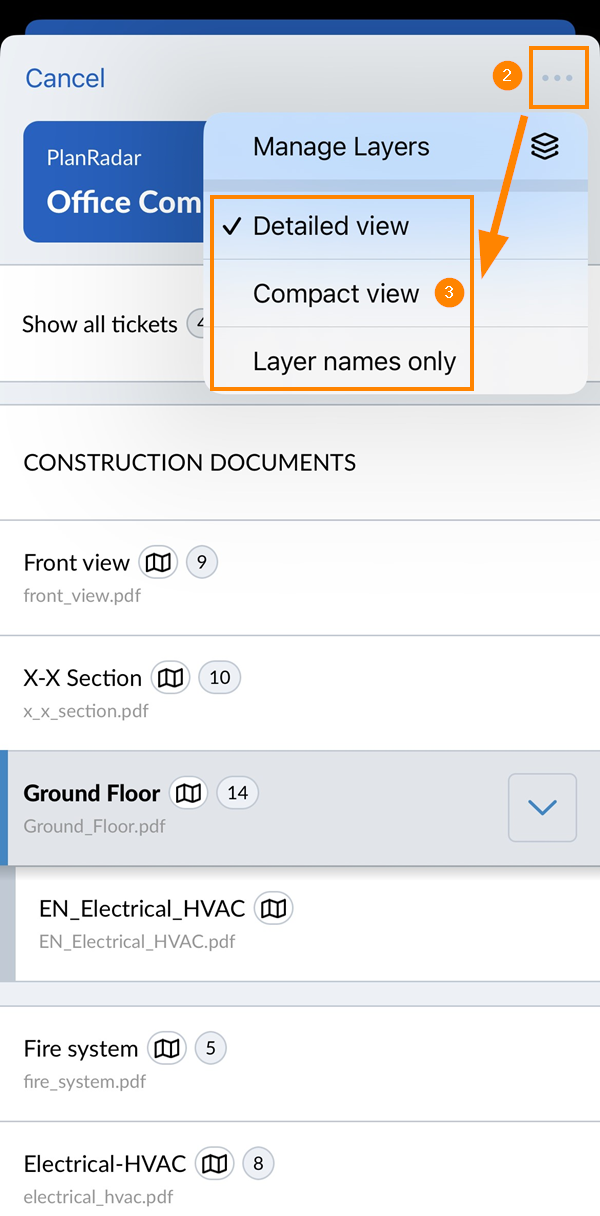Open the Electrical-HVAC plan
The height and width of the screenshot is (1216, 600).
300,1169
